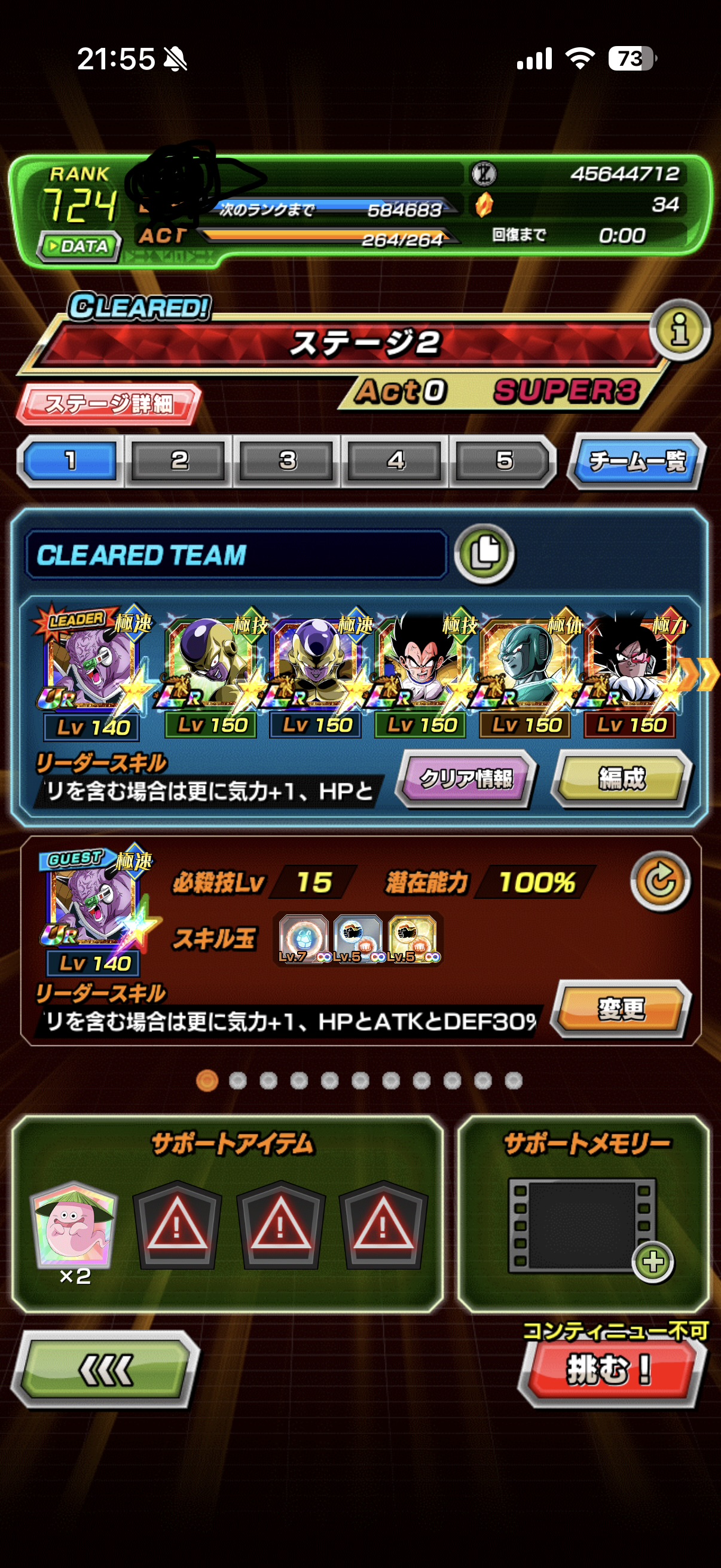Screen dimensions: 721x1568
Task: Open 編成 team formation
Action: coord(621,779)
